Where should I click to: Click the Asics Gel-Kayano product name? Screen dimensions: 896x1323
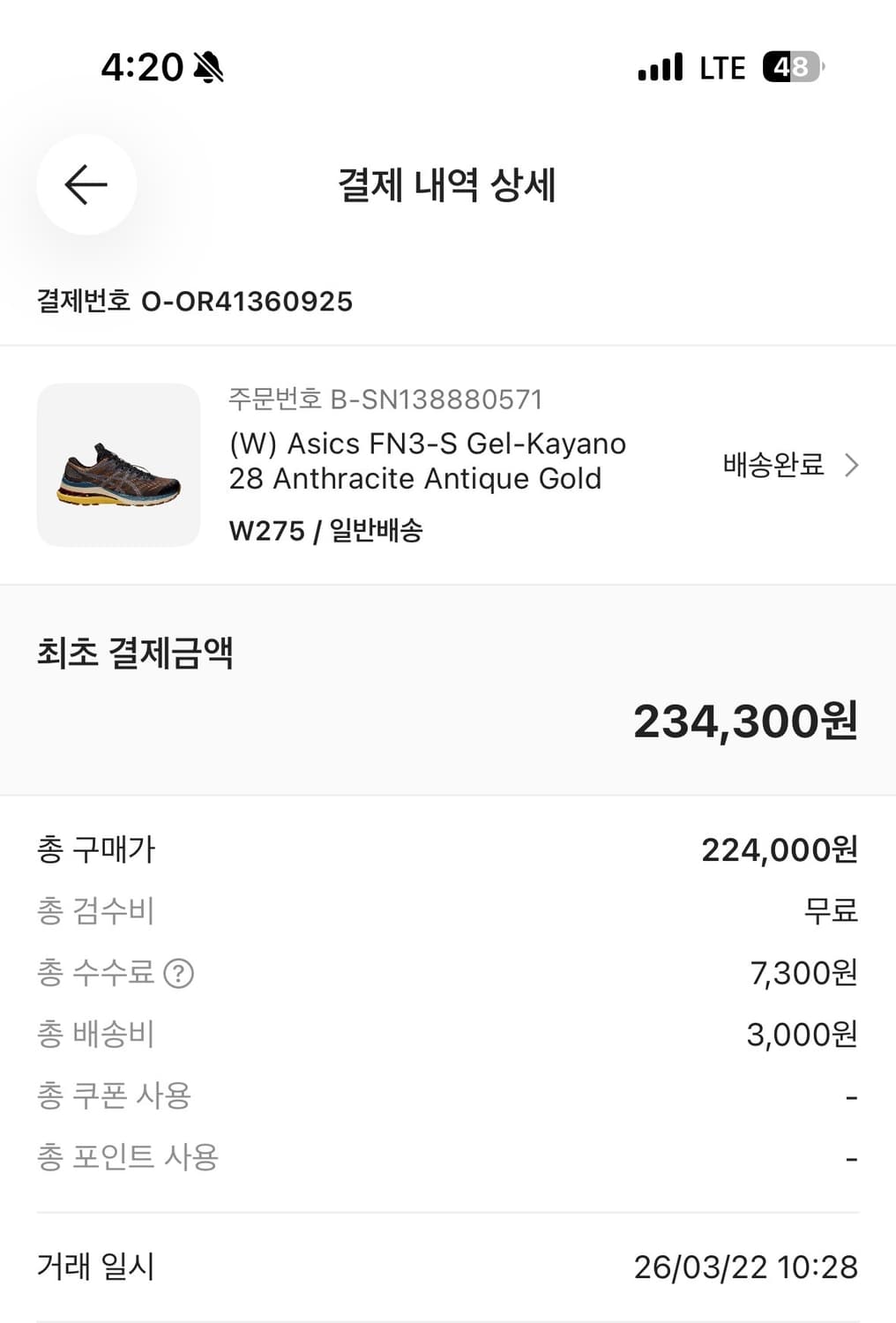[428, 461]
